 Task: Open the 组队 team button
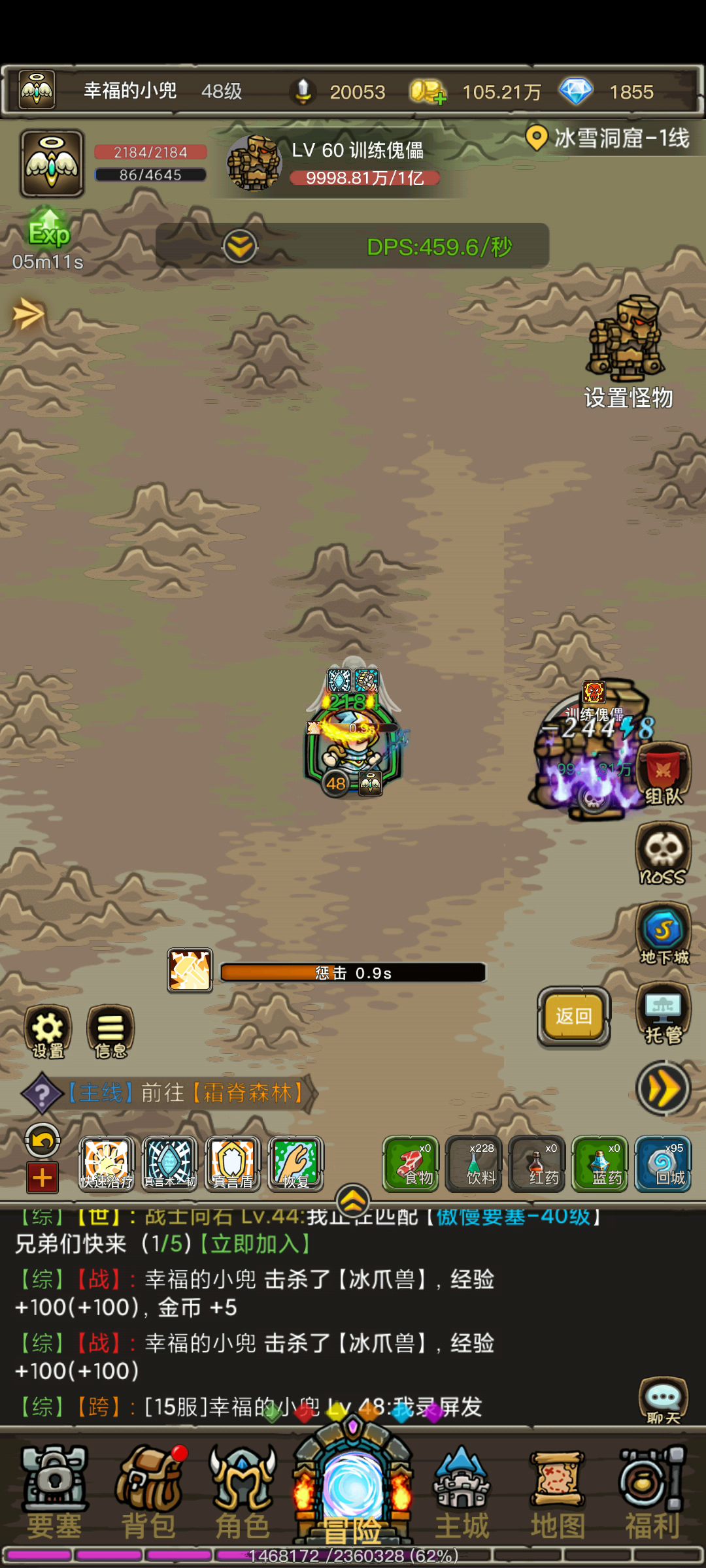(x=664, y=774)
